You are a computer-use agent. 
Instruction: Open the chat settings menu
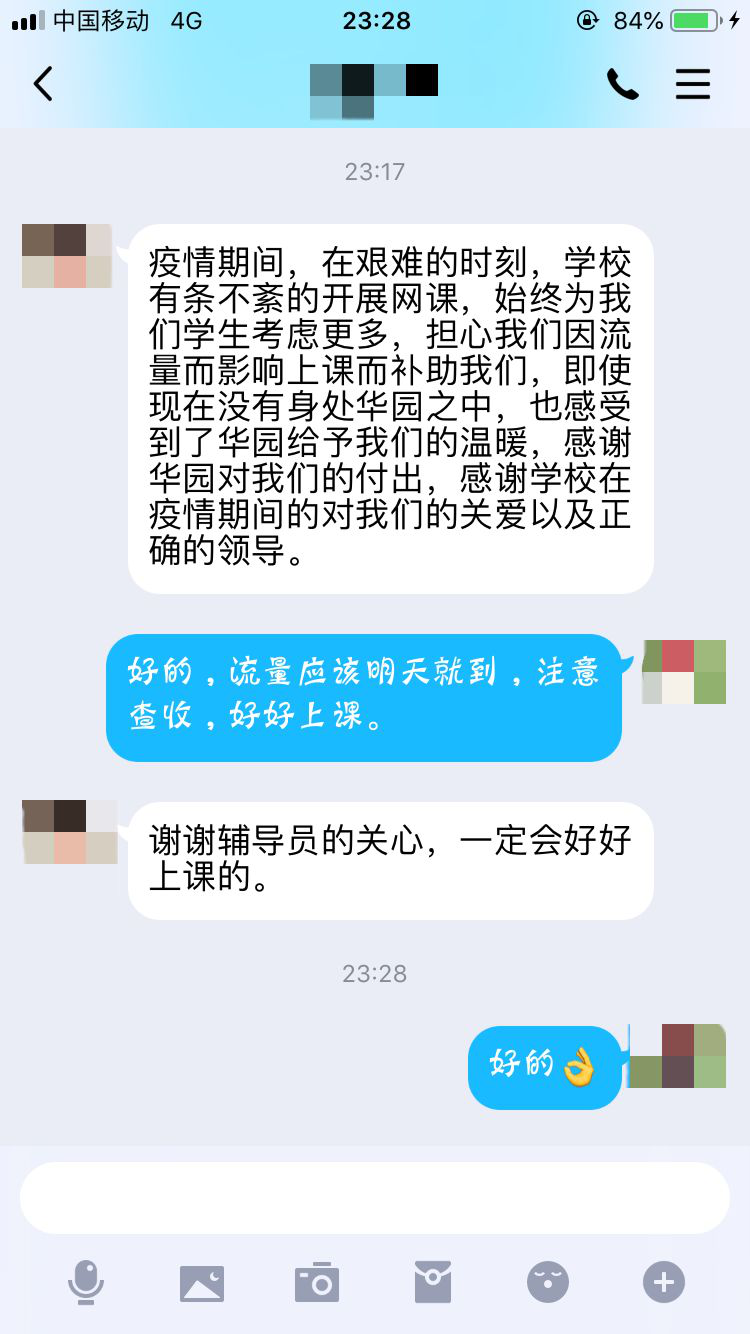[x=692, y=85]
